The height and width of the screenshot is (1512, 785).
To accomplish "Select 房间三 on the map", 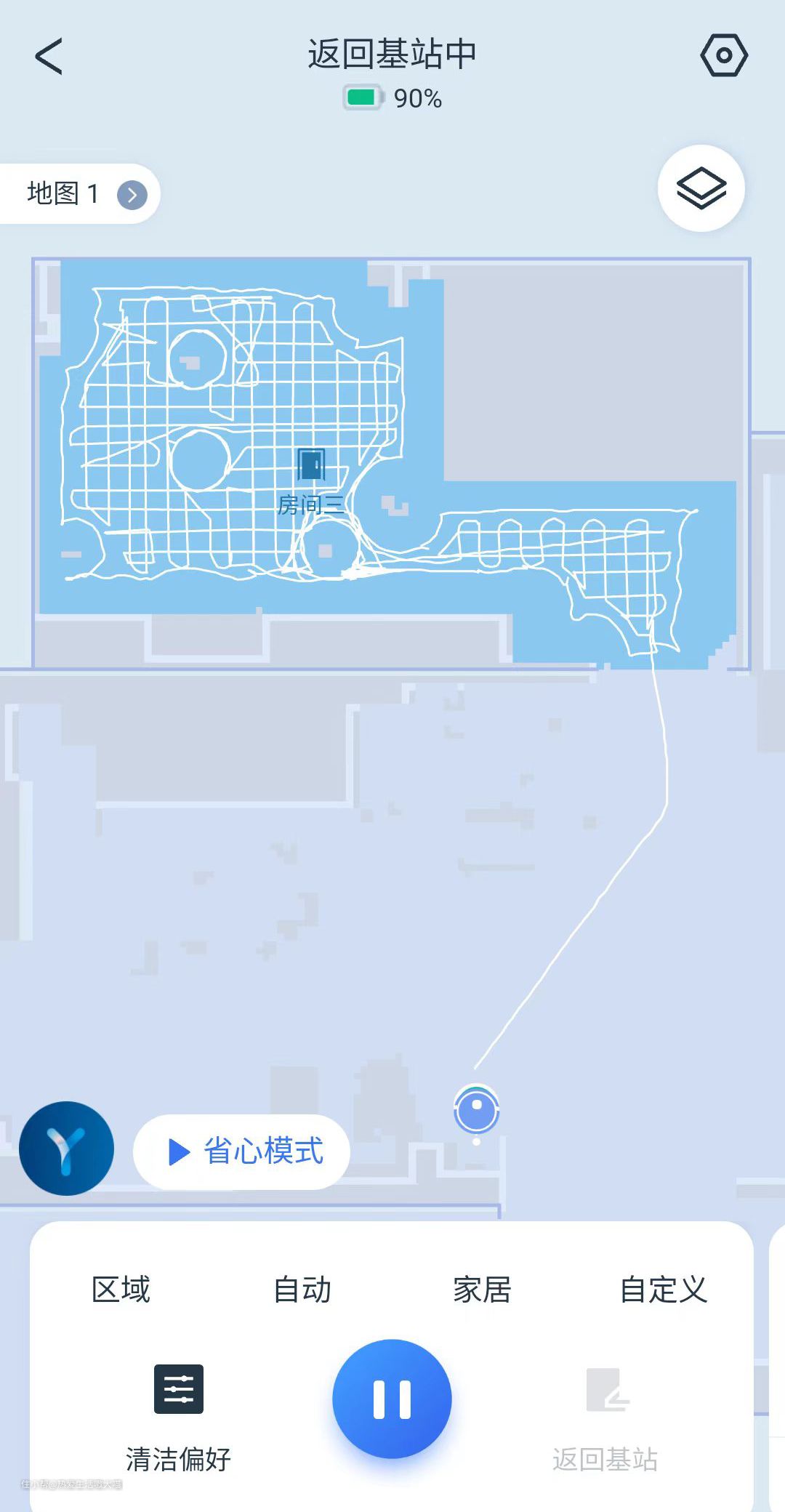I will tap(311, 480).
